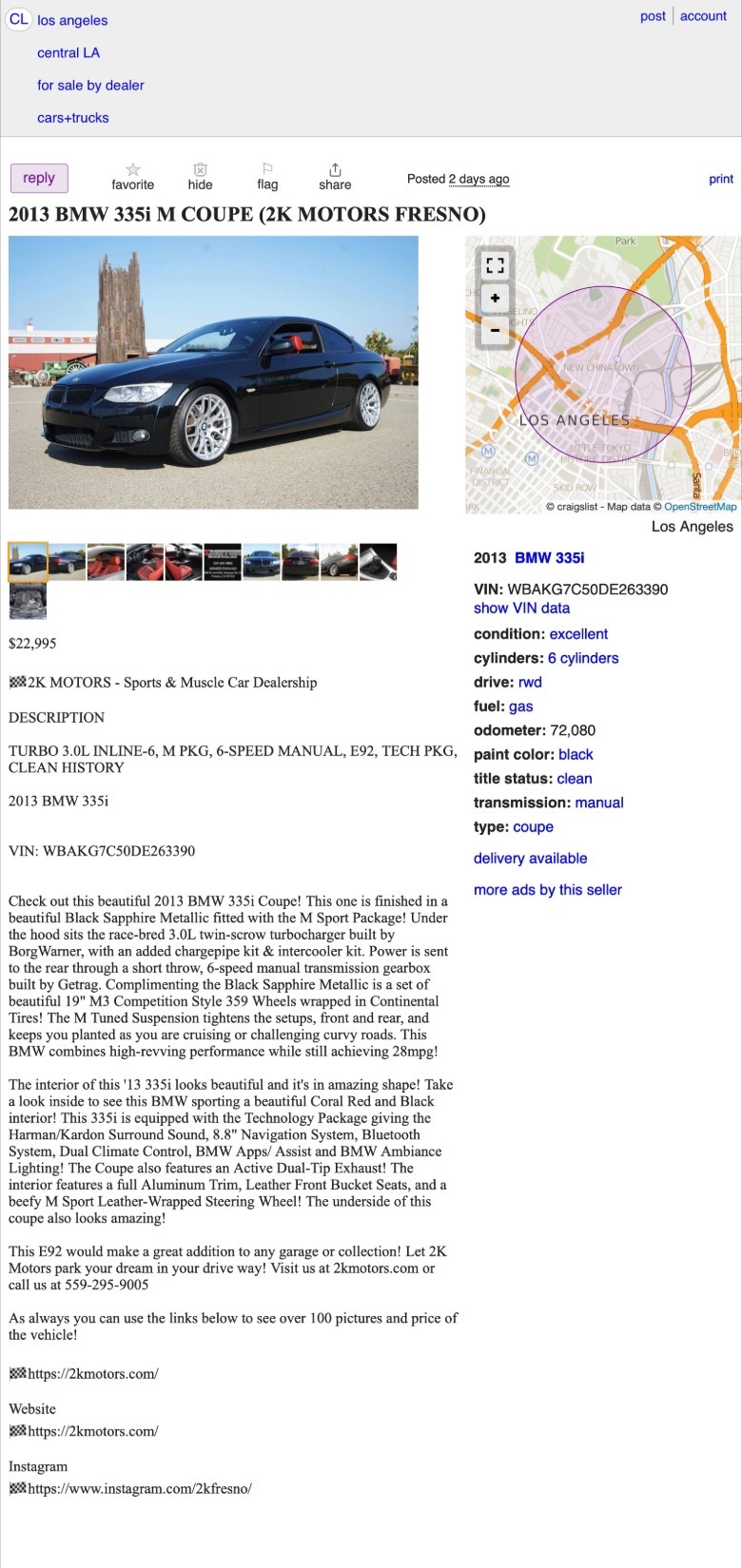Image resolution: width=742 pixels, height=1568 pixels.
Task: Tap the reply button
Action: point(39,178)
